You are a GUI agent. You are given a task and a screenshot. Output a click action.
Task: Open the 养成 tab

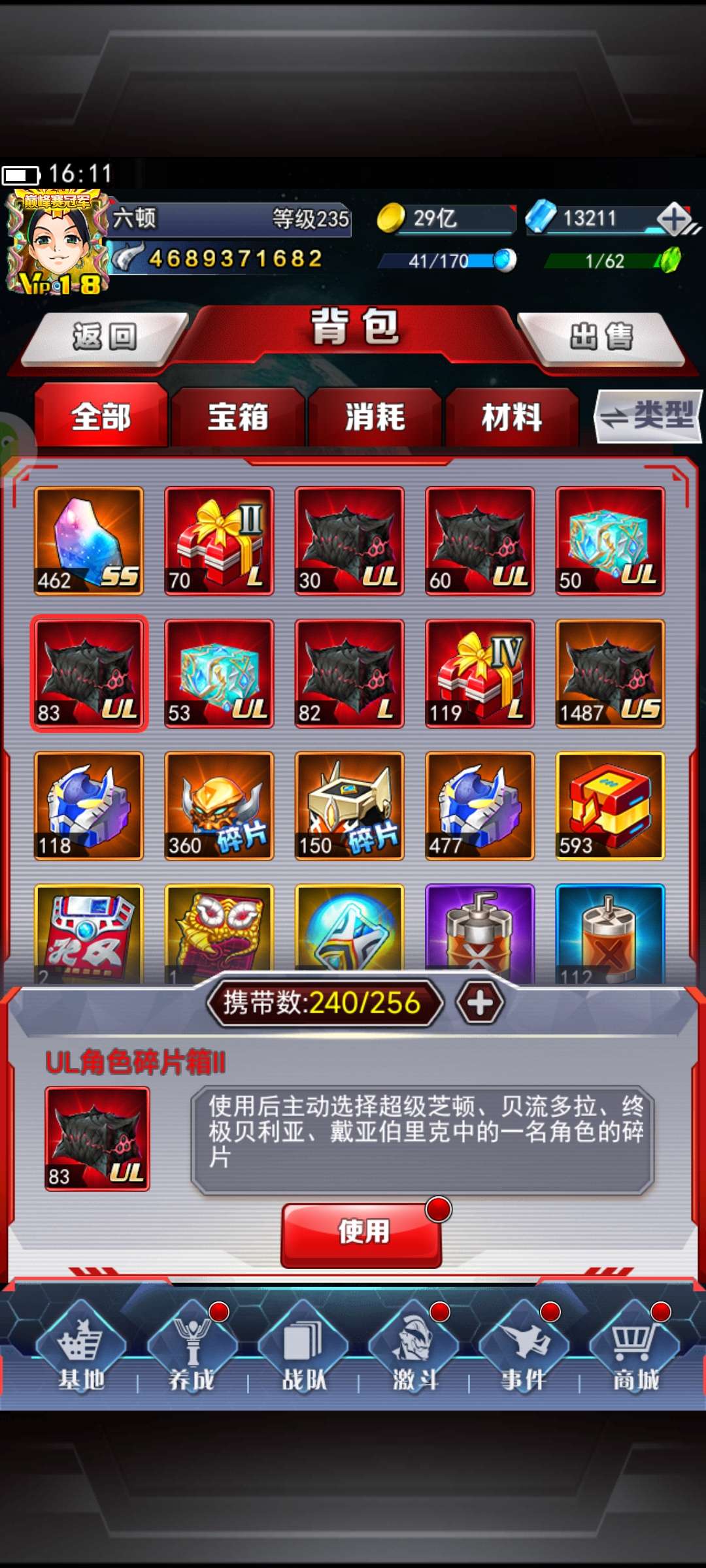pyautogui.click(x=192, y=1348)
